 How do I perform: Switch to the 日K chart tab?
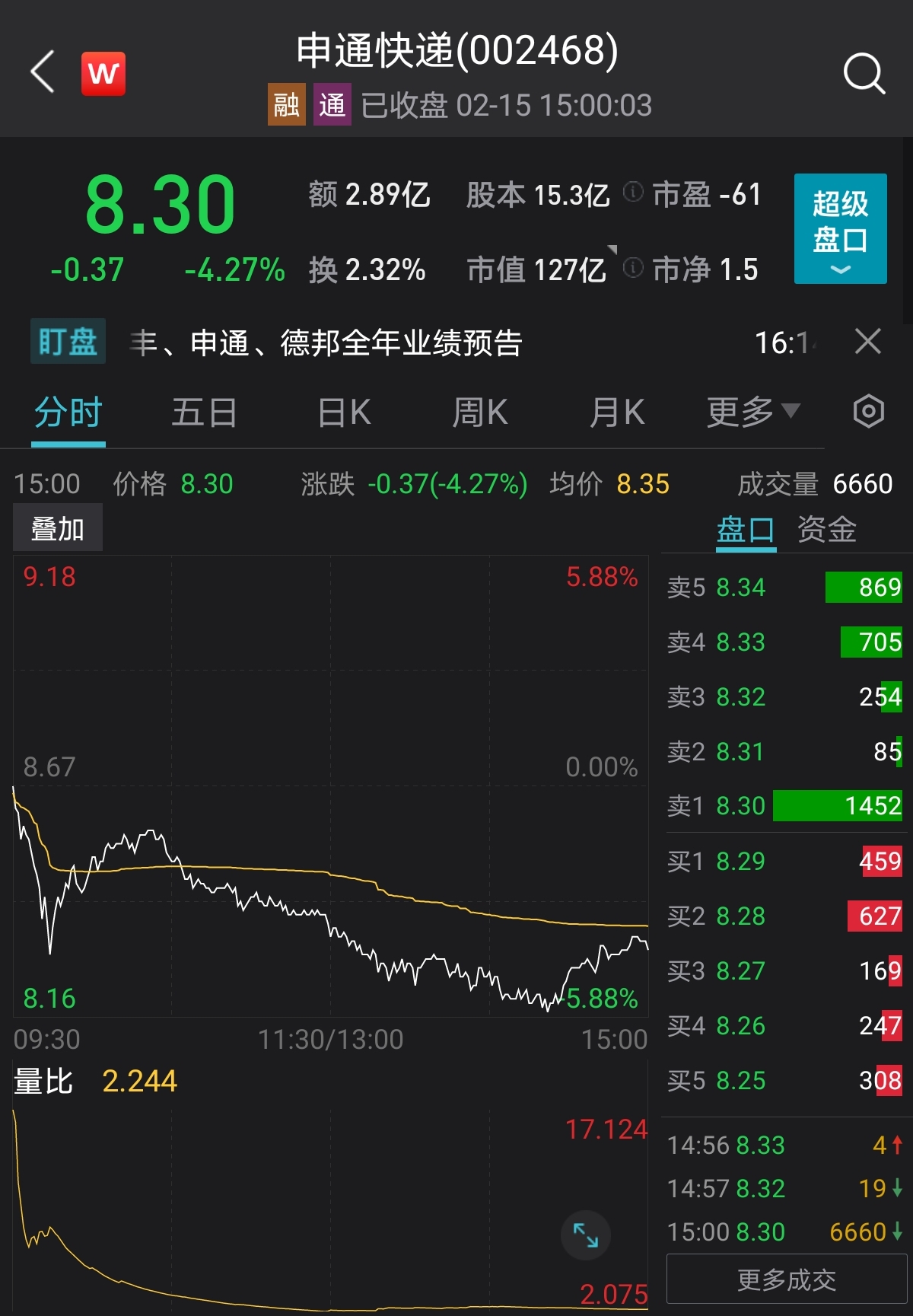[344, 413]
